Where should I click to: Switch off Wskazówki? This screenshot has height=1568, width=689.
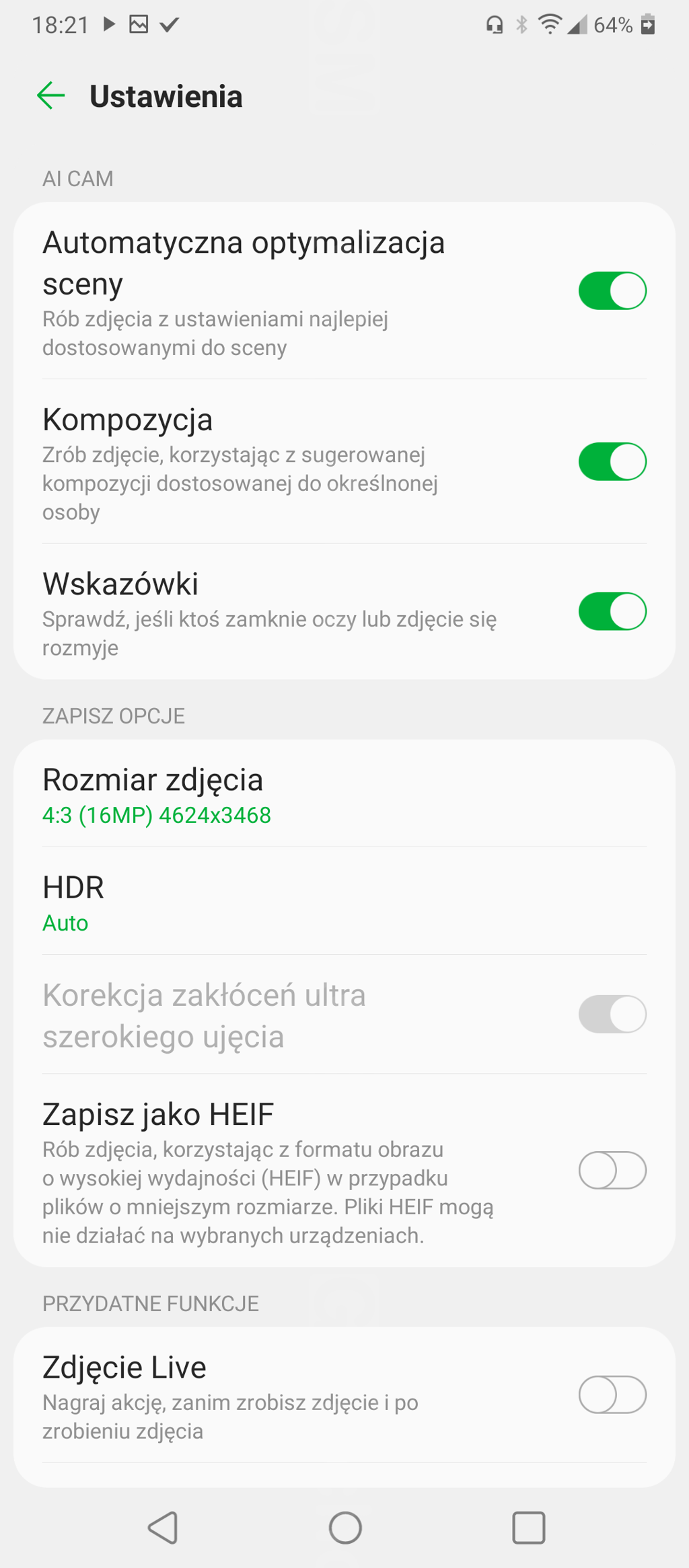[612, 611]
